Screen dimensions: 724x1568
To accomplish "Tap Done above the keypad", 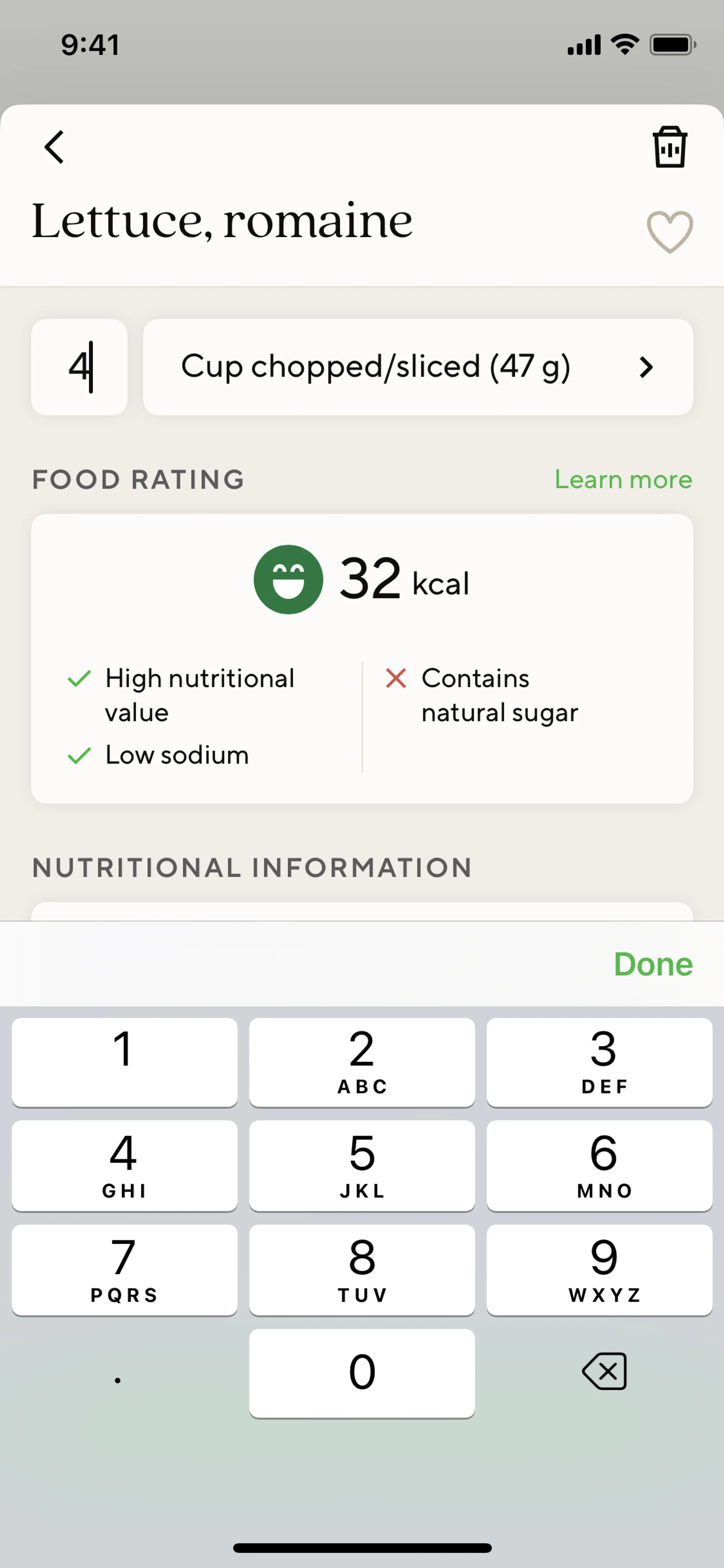I will [653, 964].
